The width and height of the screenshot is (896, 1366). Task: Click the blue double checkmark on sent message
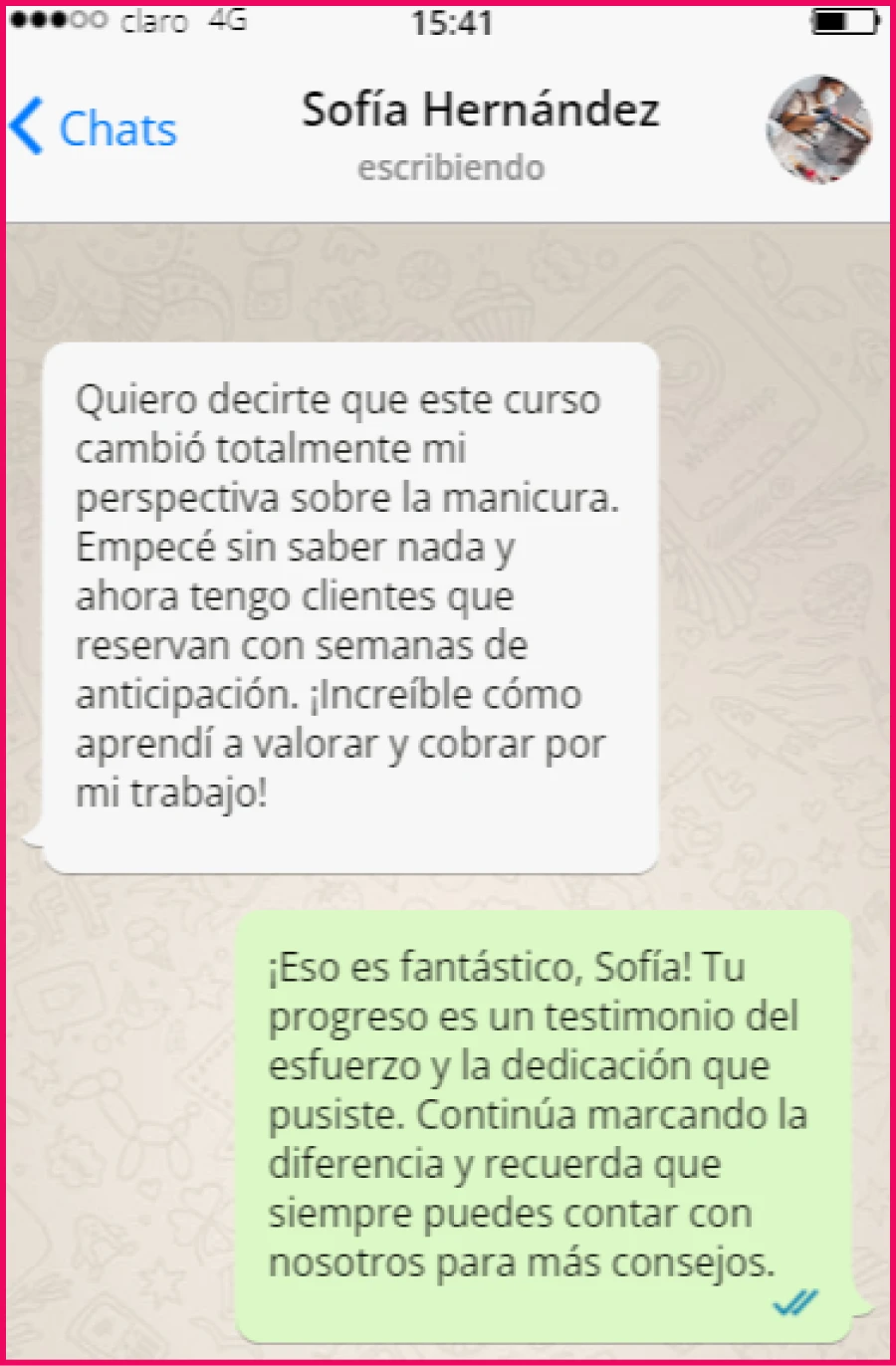pos(793,1301)
